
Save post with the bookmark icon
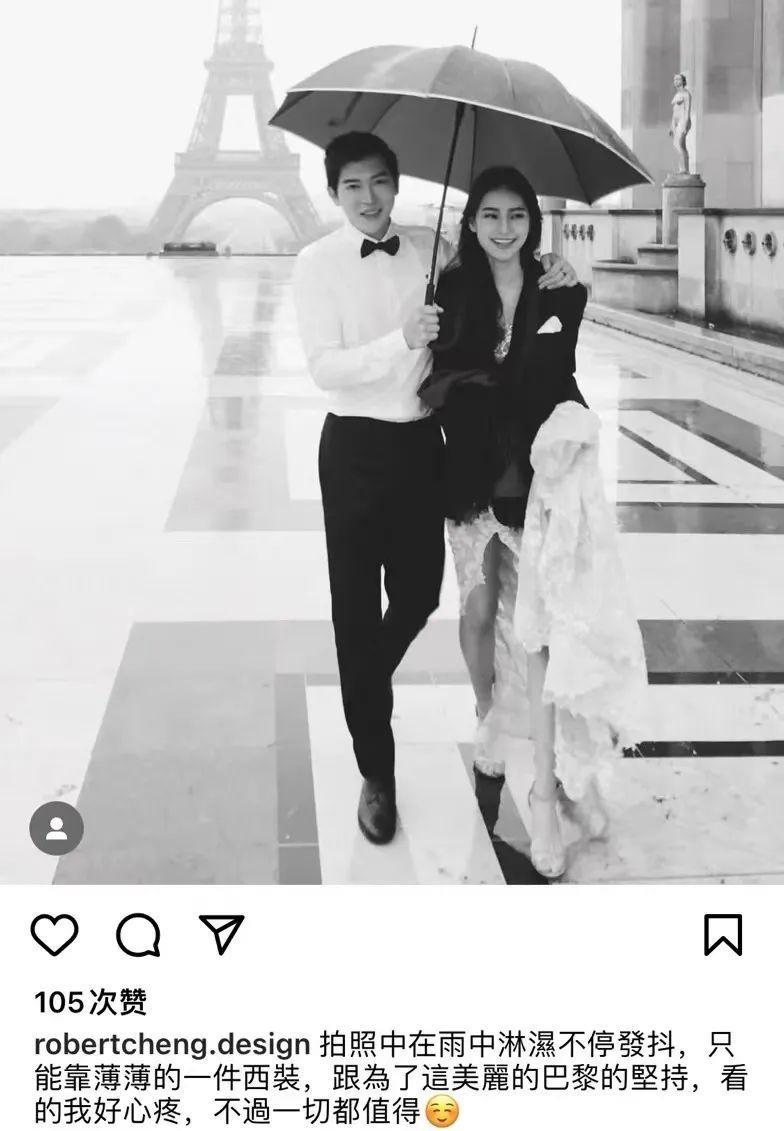(x=722, y=935)
